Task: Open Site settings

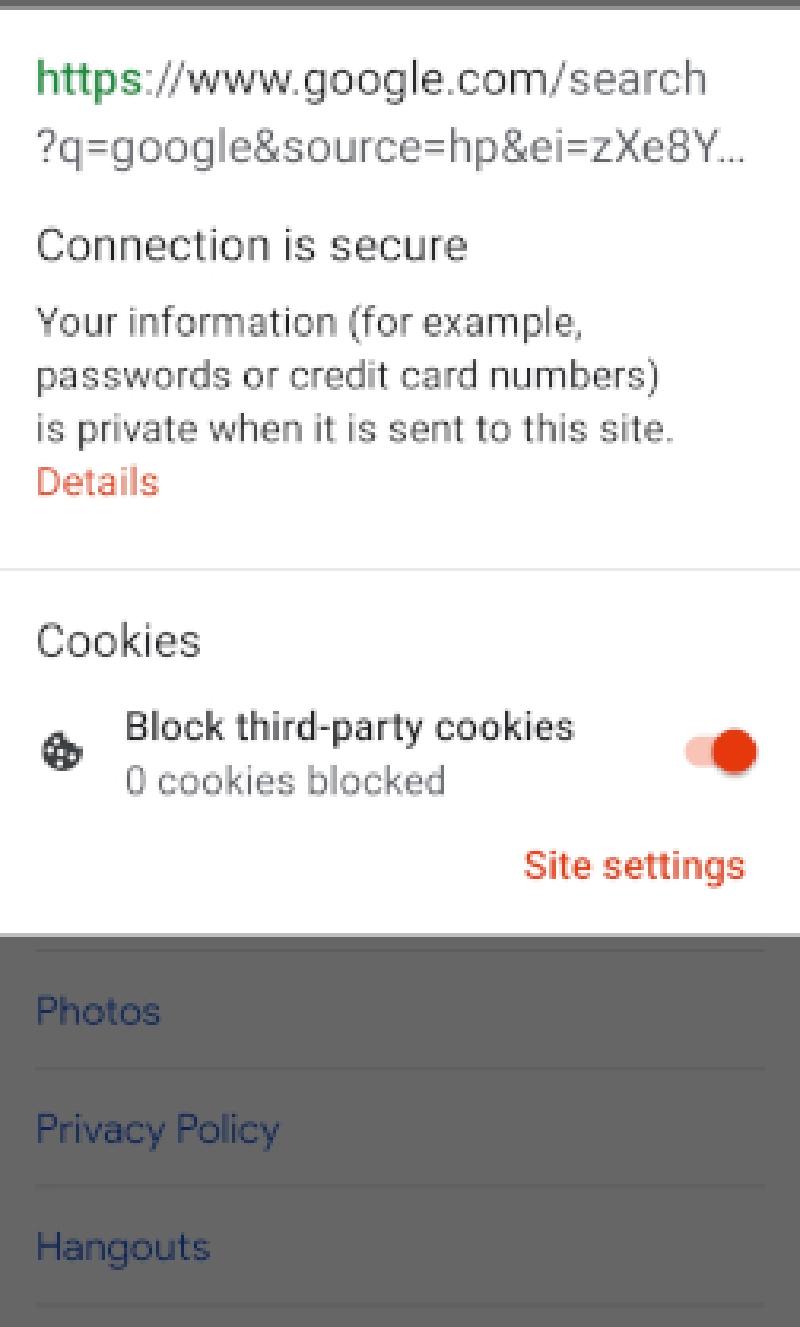Action: tap(634, 865)
